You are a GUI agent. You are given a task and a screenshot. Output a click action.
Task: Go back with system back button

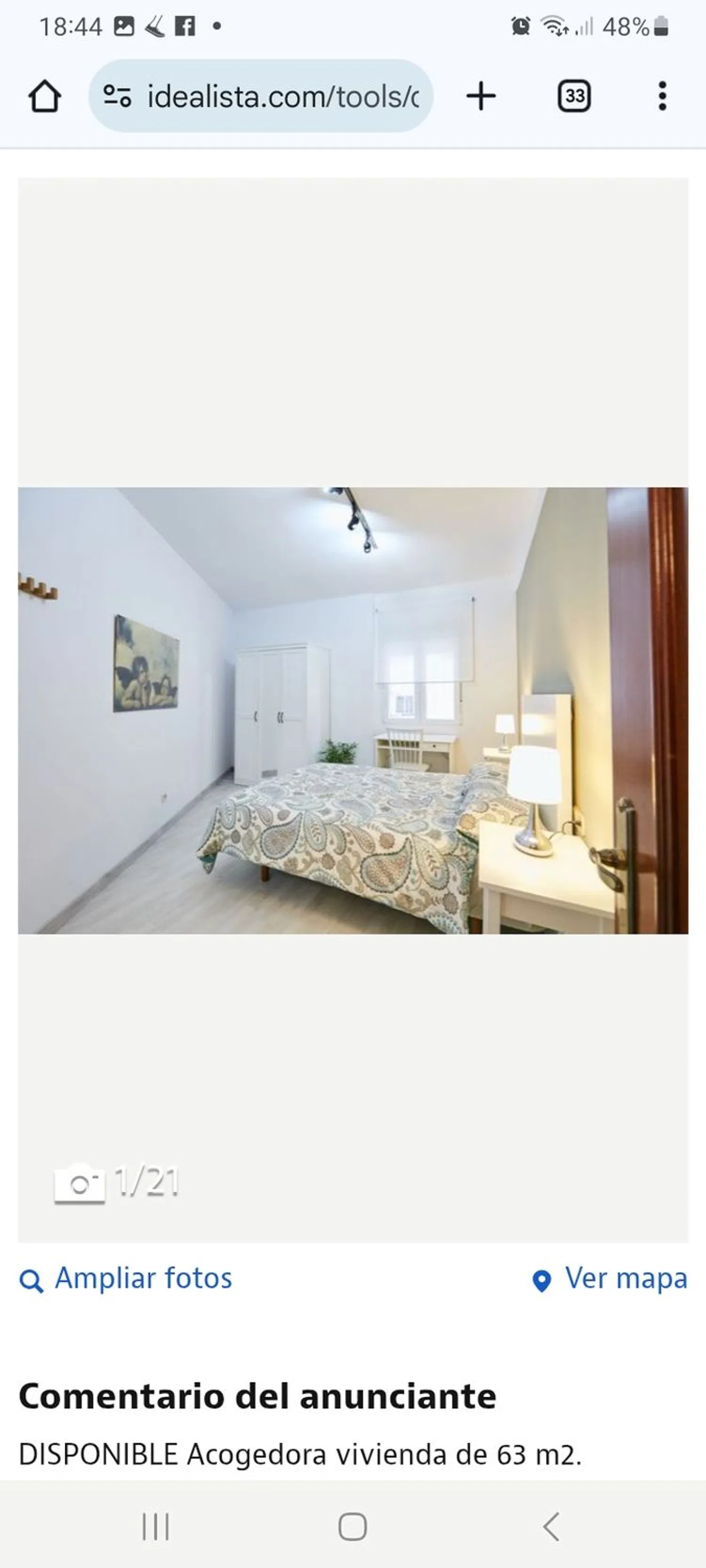click(551, 1526)
